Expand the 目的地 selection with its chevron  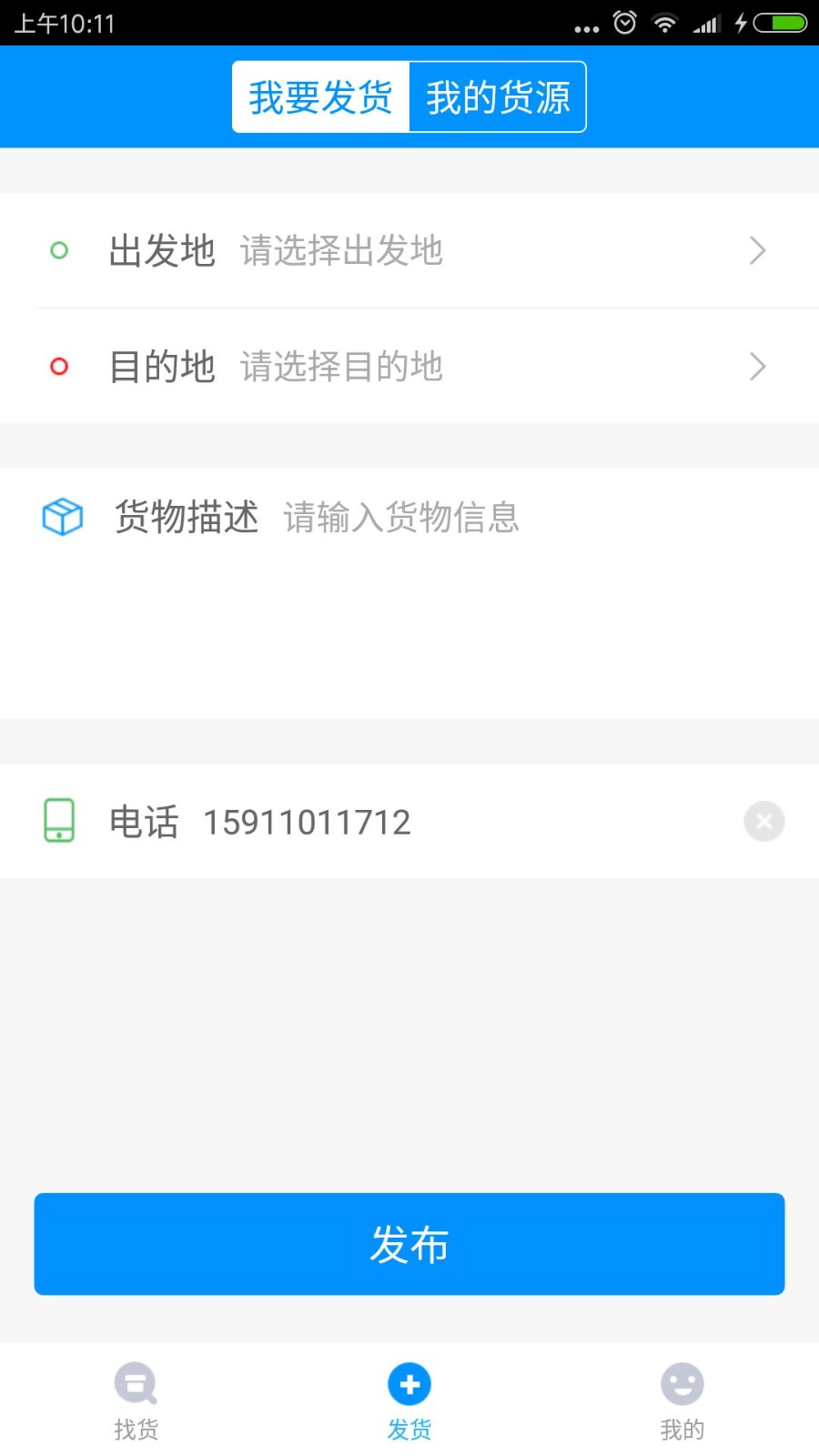click(x=757, y=367)
